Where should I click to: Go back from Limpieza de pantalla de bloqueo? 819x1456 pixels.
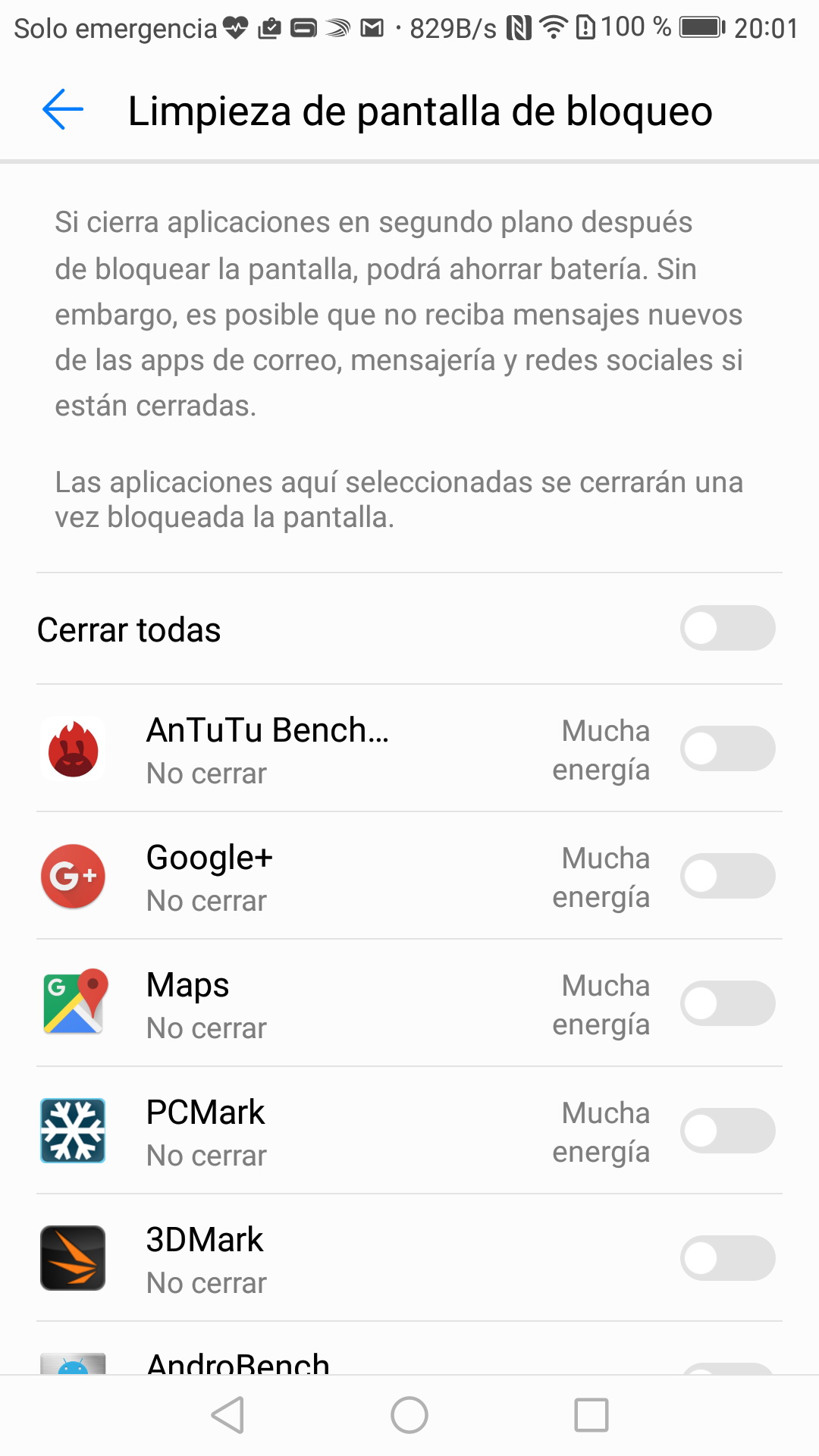point(63,110)
